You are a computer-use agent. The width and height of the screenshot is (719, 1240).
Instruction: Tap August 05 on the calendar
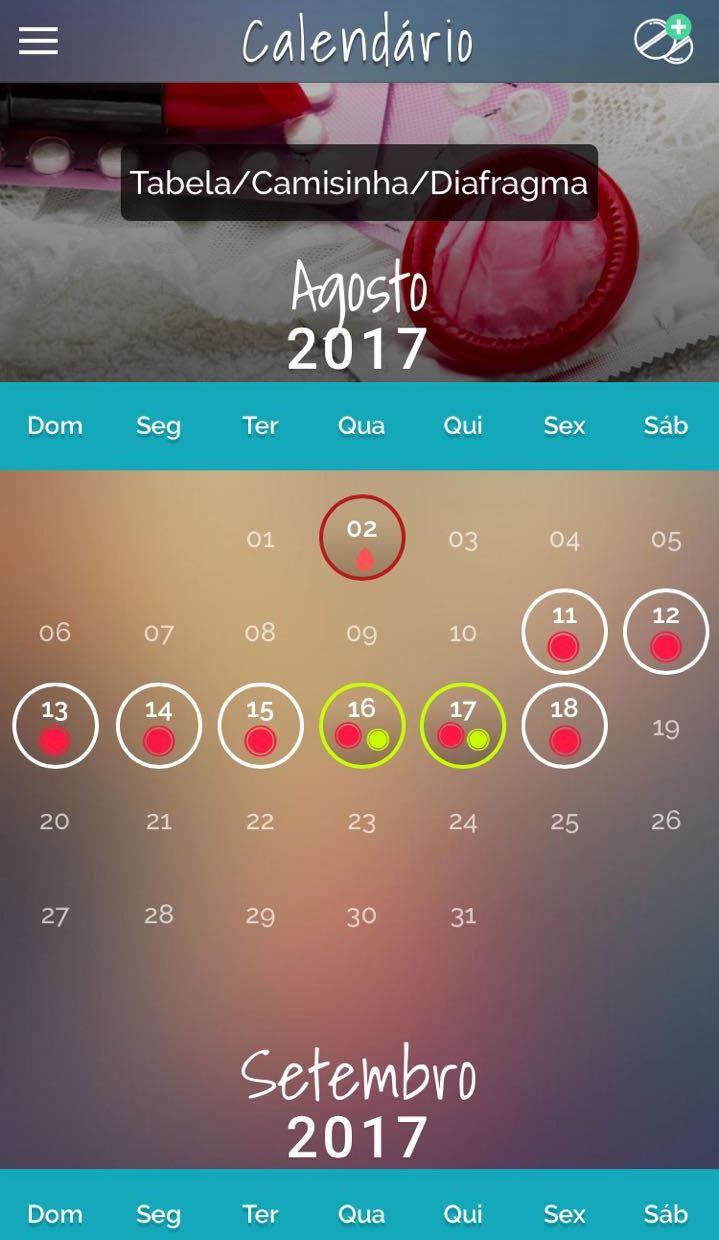tap(666, 540)
